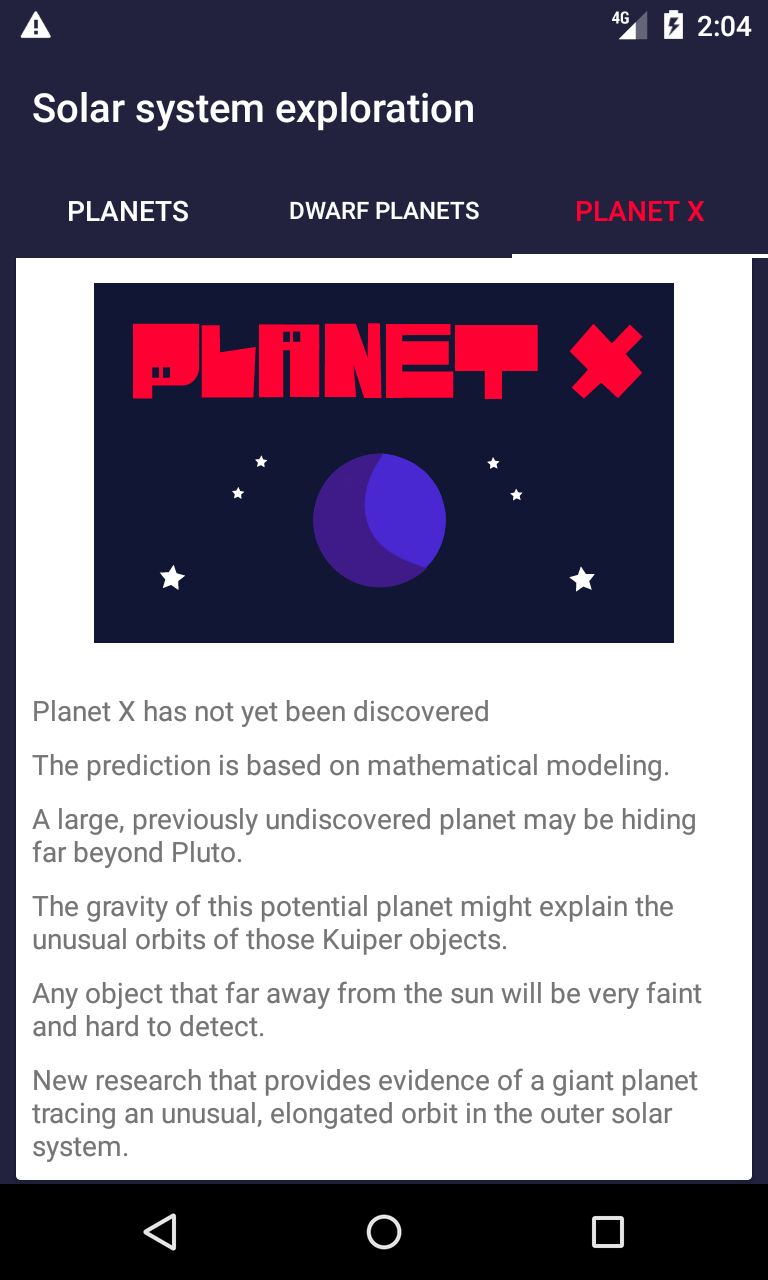Open the Dwarf Planets tab
This screenshot has height=1280, width=768.
384,212
